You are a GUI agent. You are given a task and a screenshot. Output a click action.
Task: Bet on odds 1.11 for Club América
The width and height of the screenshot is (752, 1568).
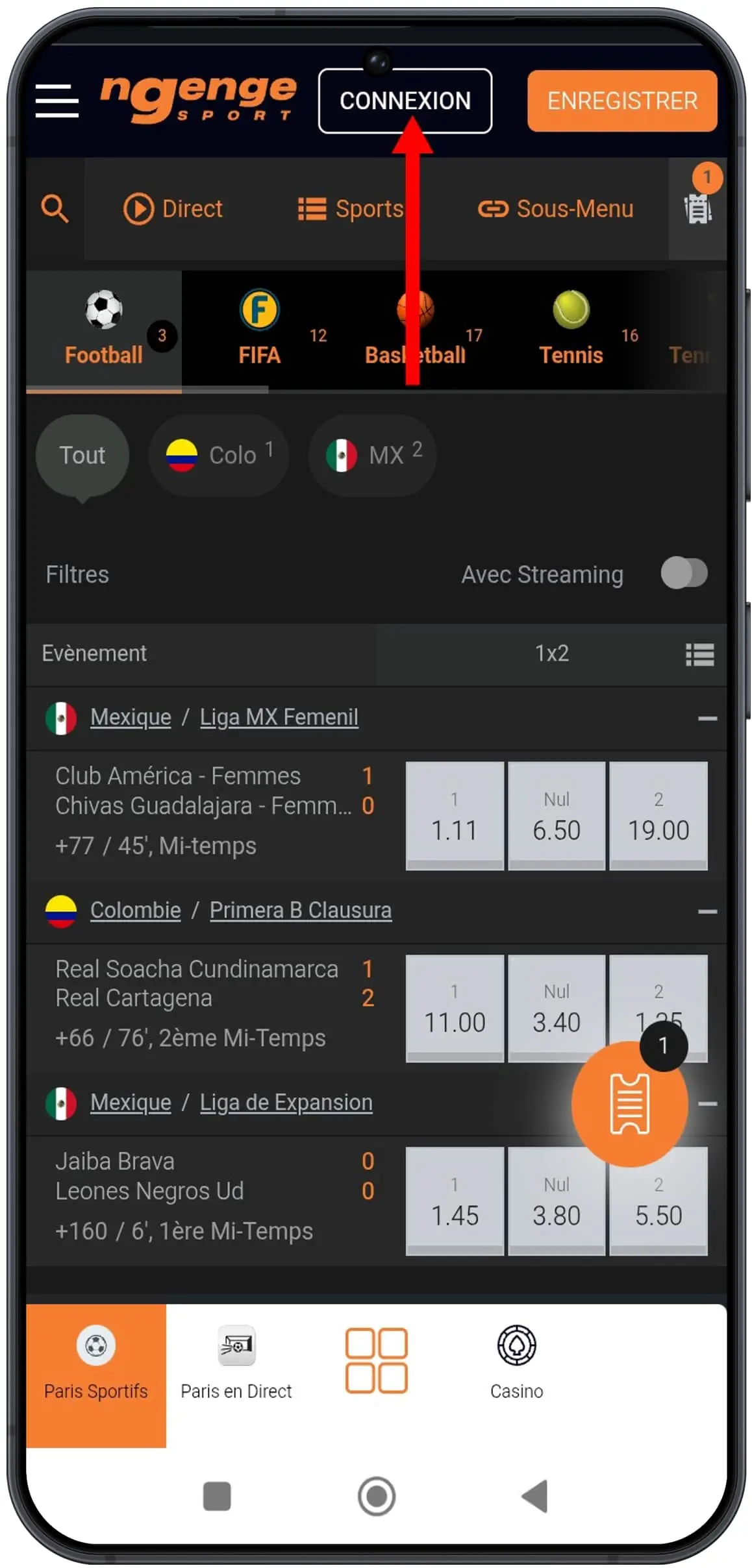click(455, 815)
